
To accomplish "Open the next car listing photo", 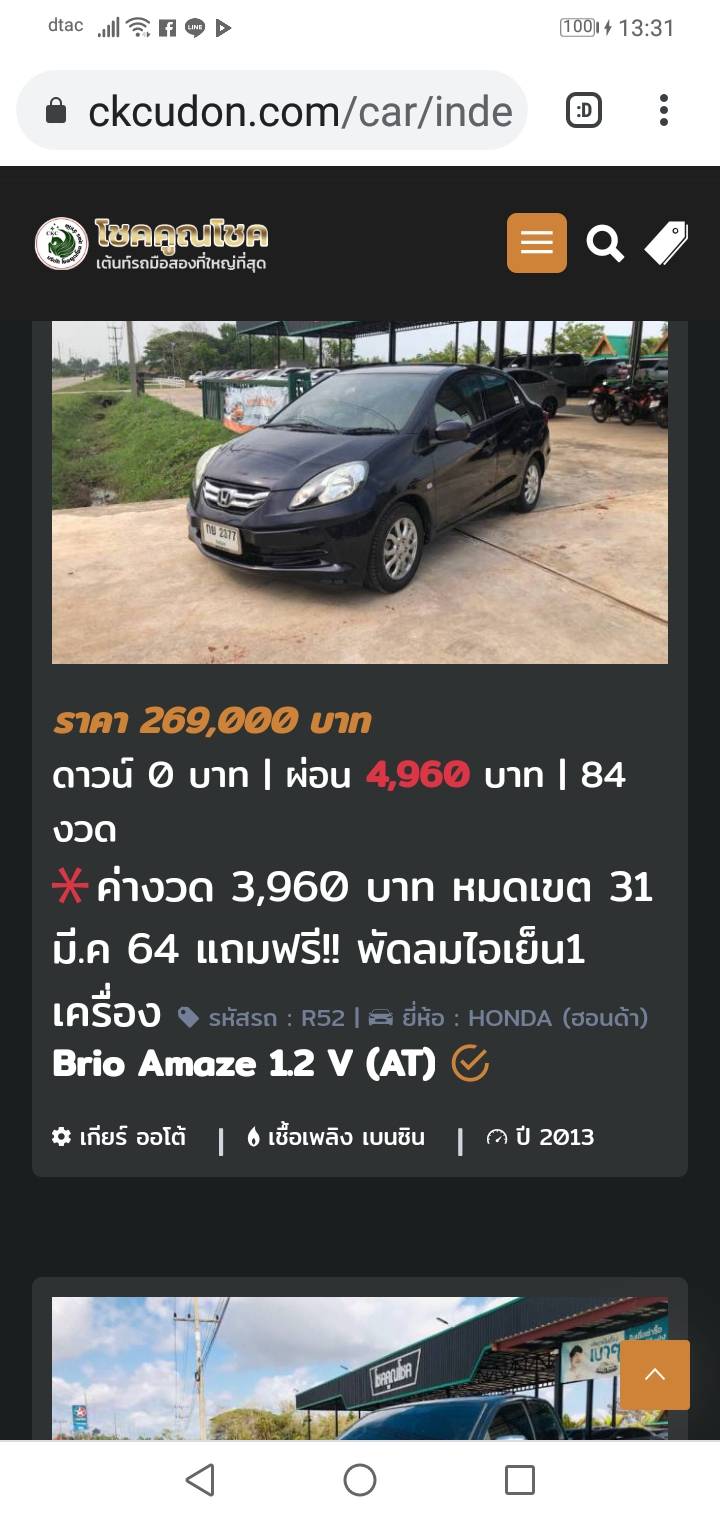I will (x=330, y=1370).
